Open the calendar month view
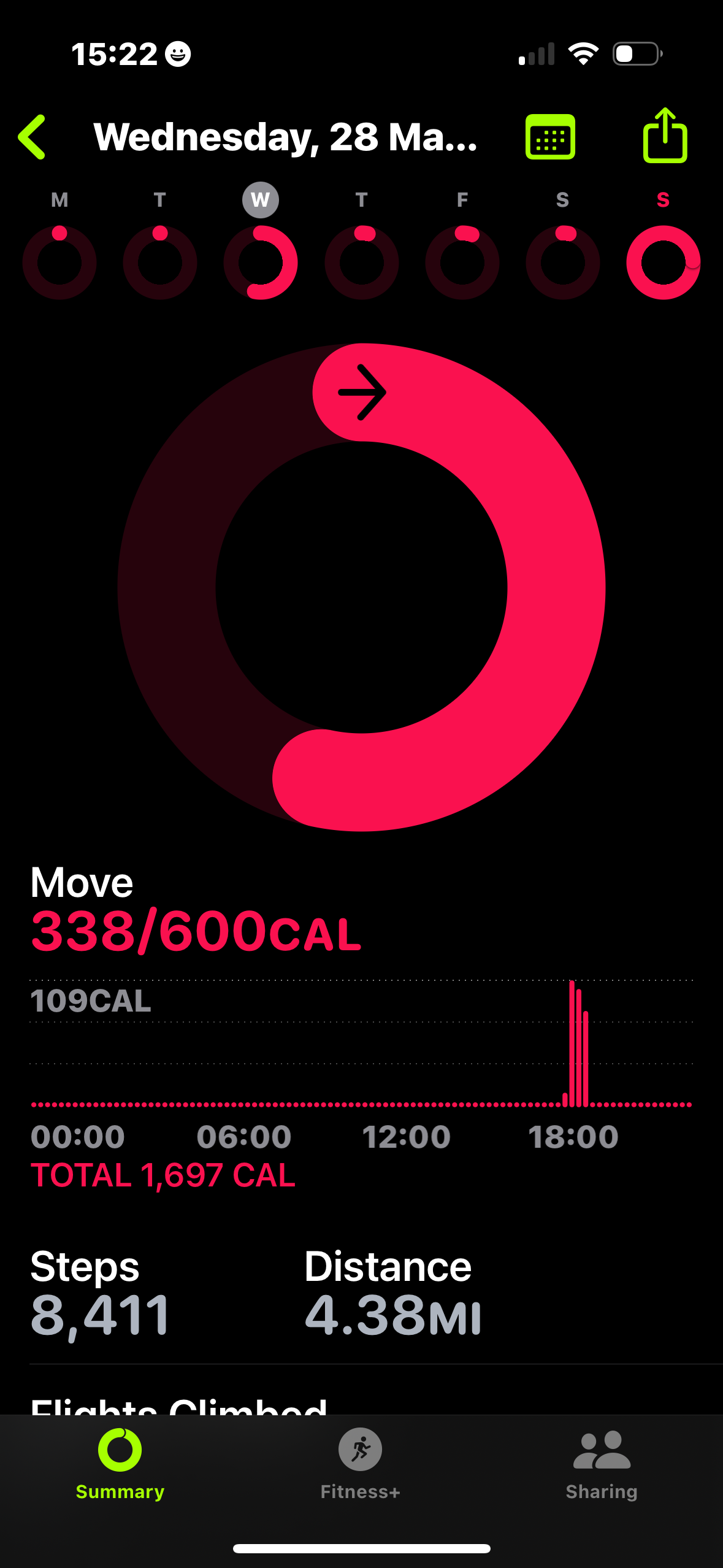The width and height of the screenshot is (723, 1568). [x=550, y=137]
